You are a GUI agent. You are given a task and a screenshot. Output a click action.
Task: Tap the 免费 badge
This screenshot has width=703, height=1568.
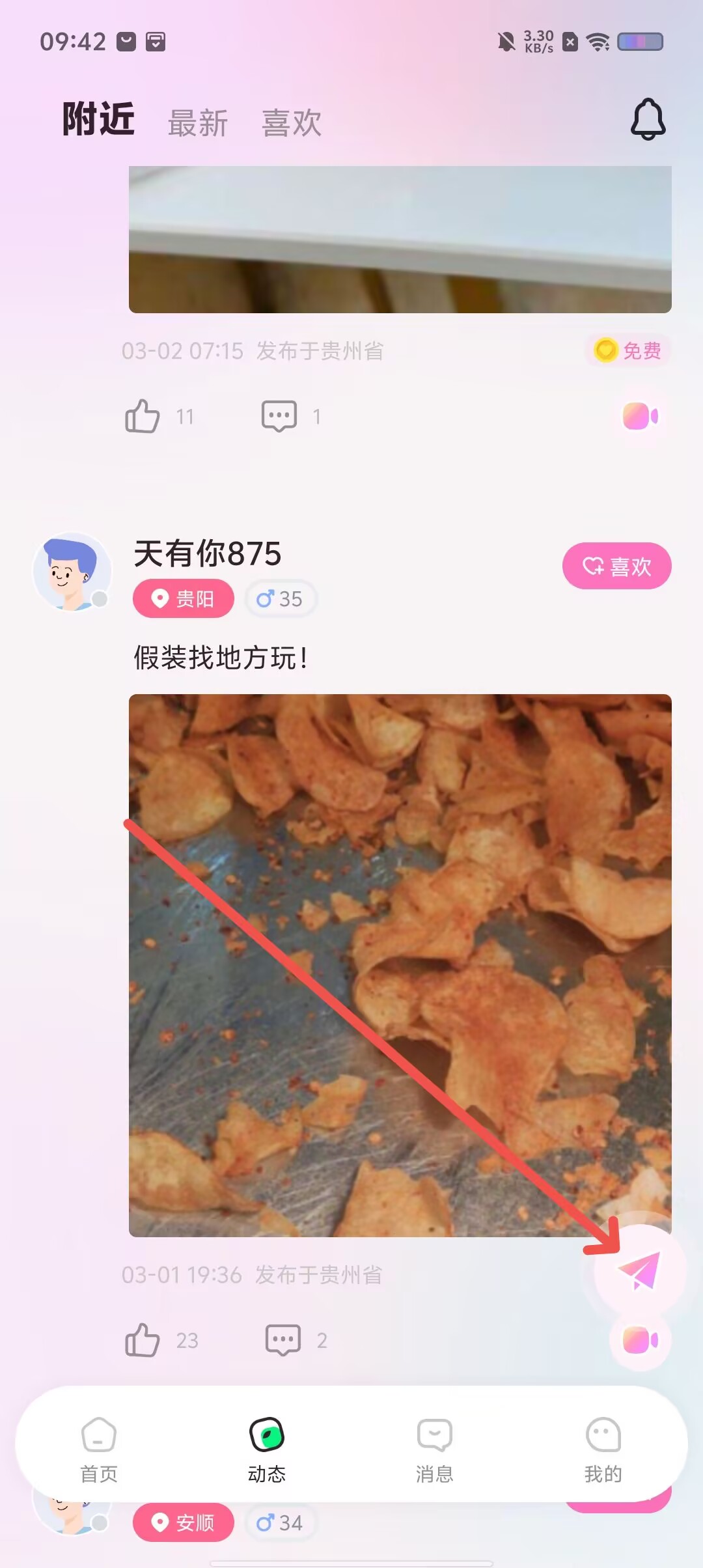(627, 351)
